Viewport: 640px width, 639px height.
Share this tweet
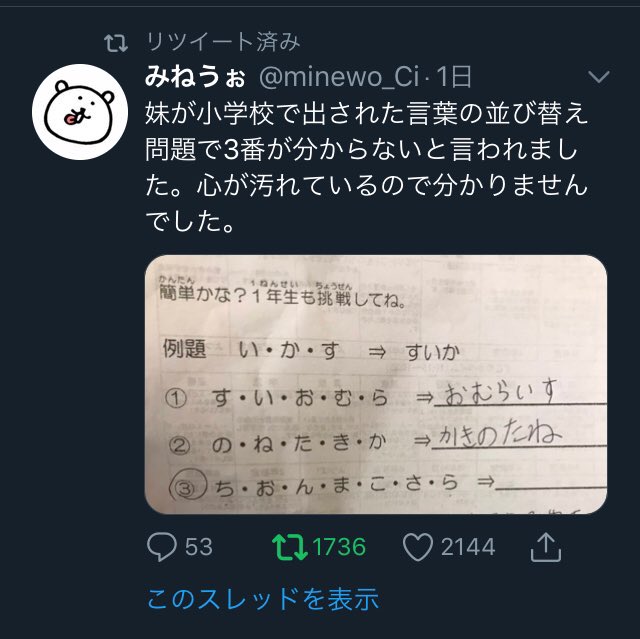(x=545, y=545)
